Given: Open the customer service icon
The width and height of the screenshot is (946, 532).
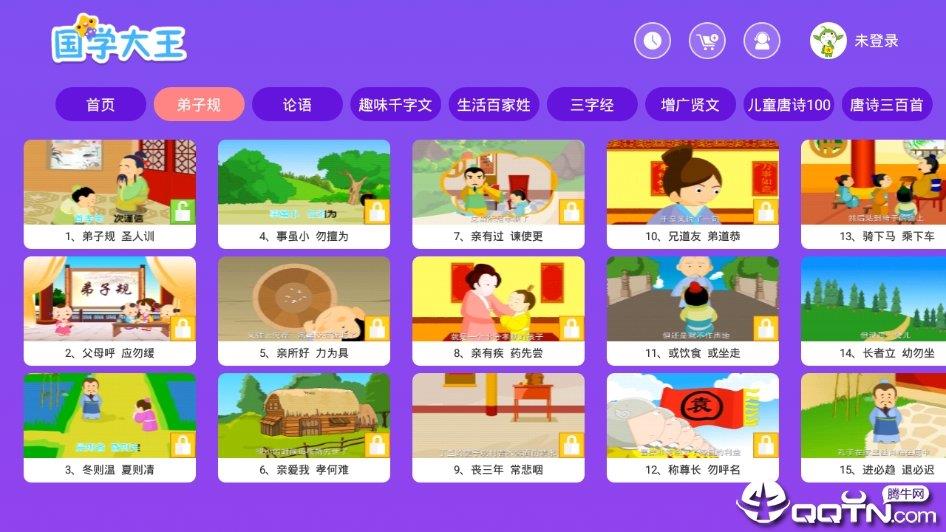Looking at the screenshot, I should 762,41.
